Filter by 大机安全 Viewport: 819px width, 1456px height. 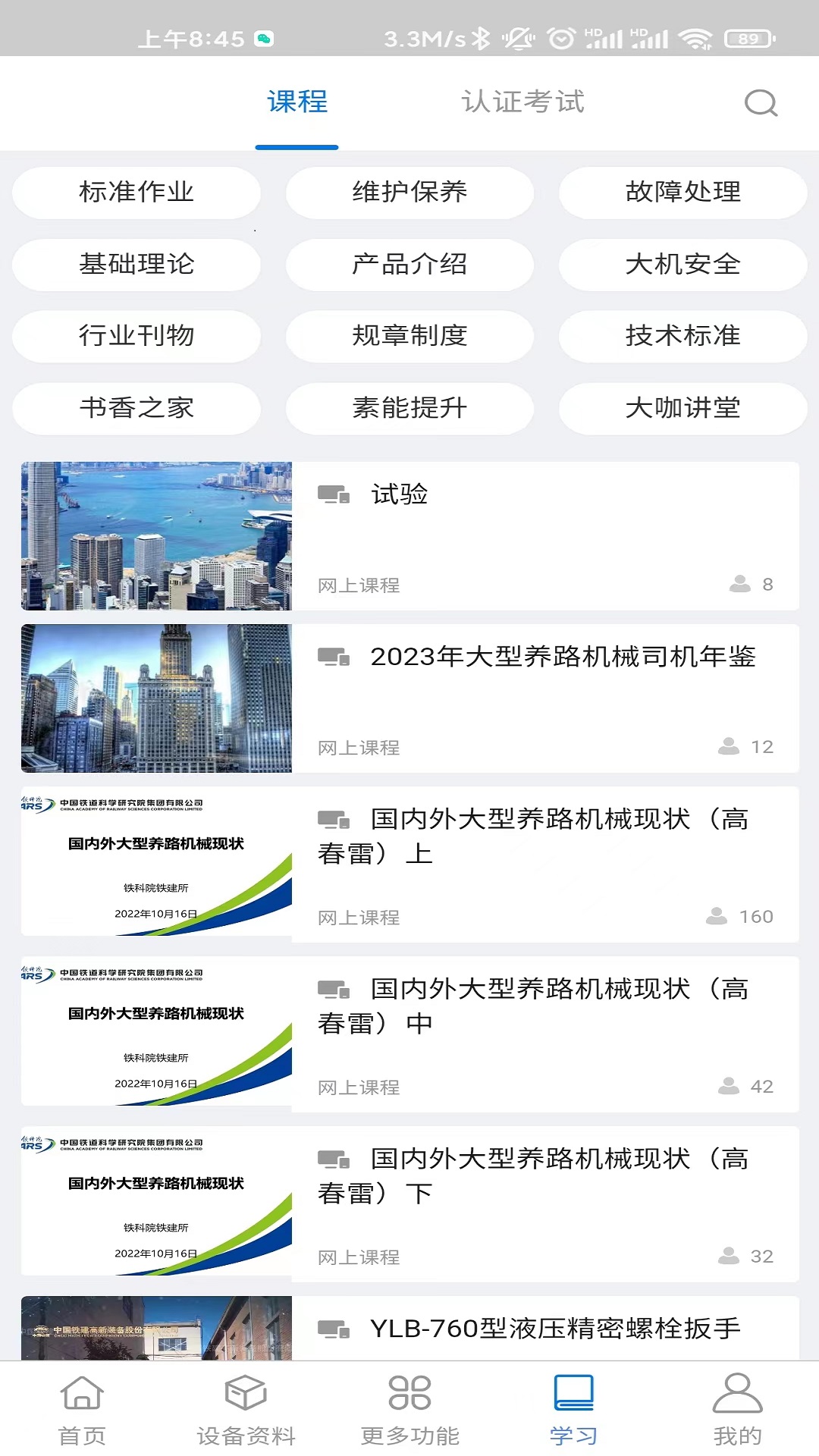(682, 264)
